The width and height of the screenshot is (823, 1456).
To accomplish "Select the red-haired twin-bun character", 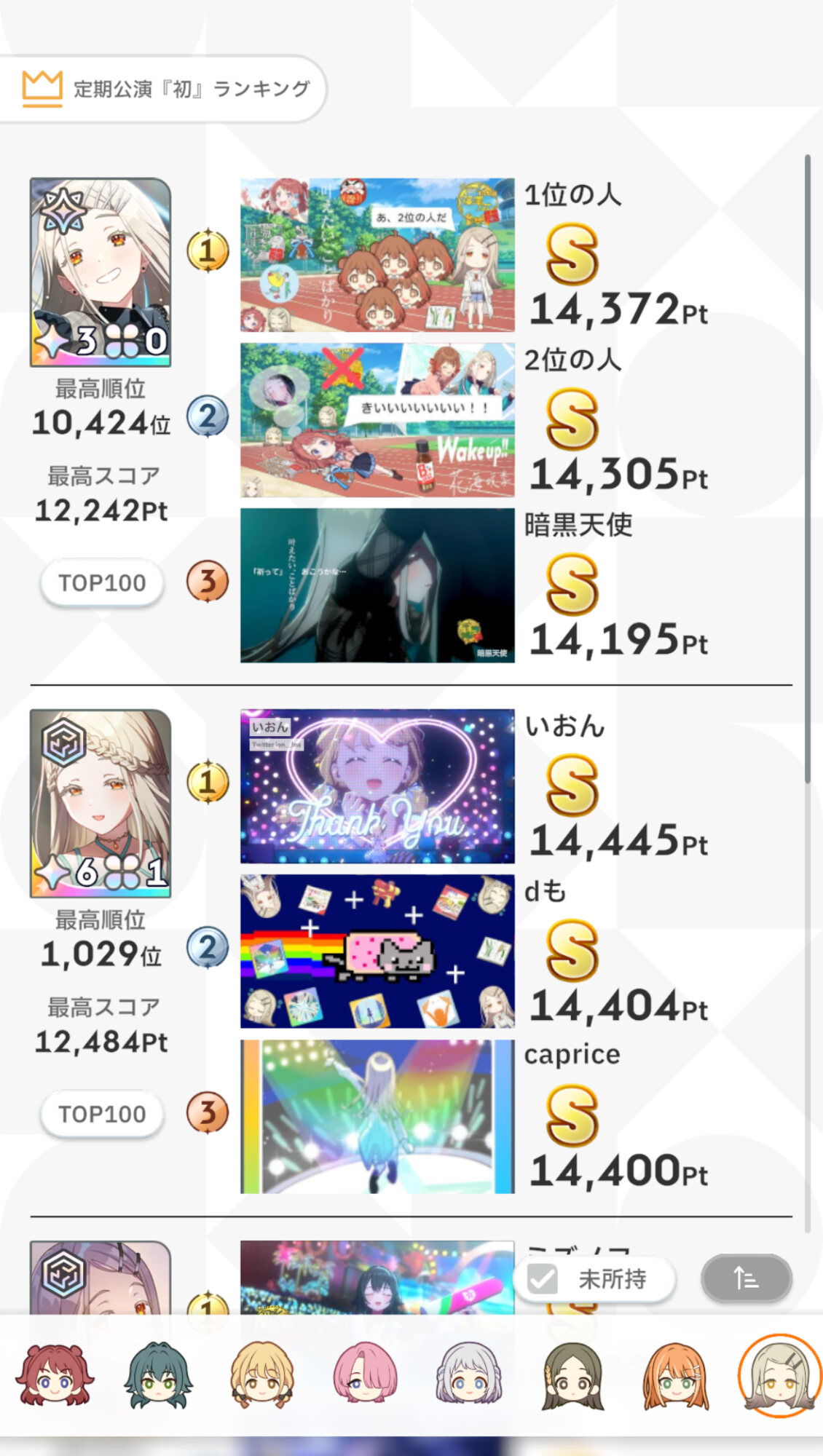I will point(55,1374).
